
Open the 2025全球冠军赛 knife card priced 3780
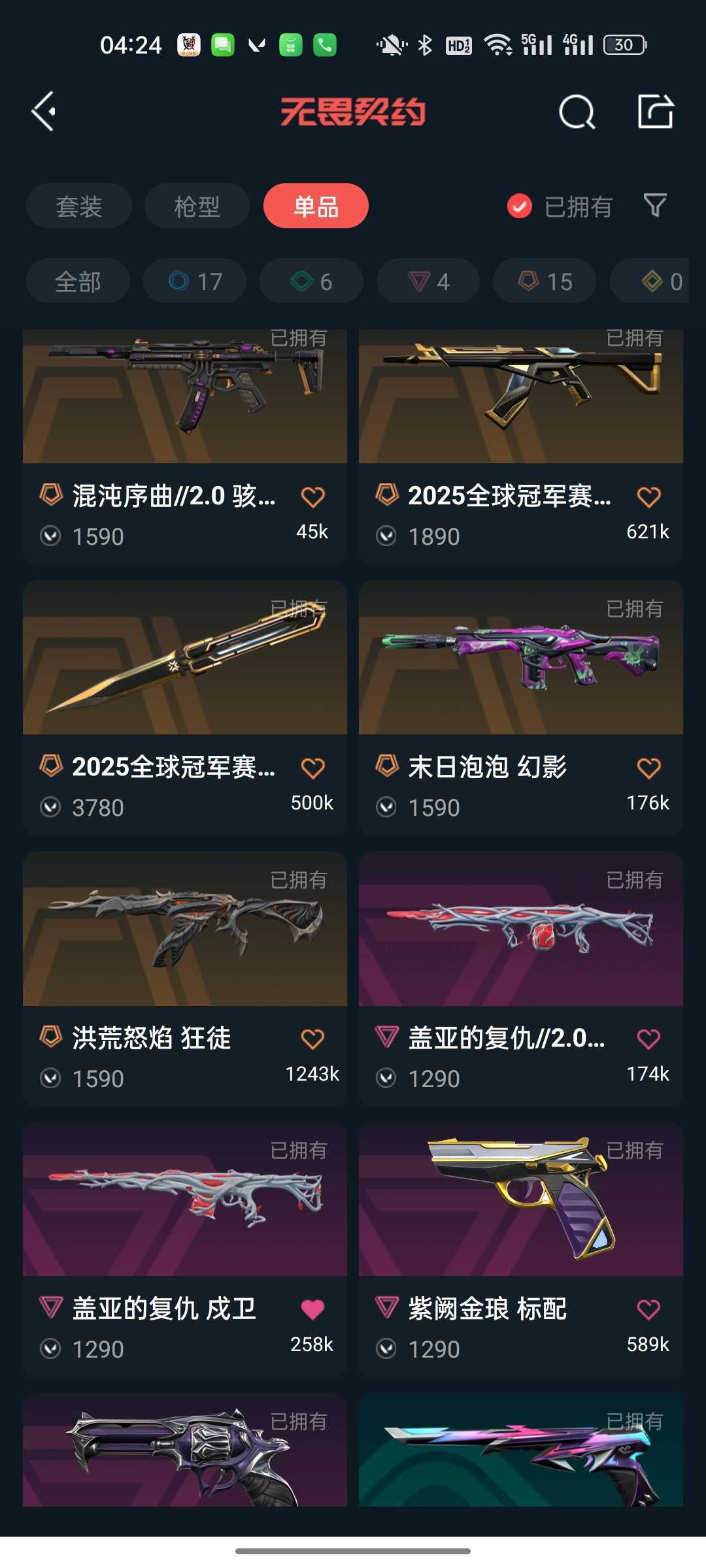(184, 706)
